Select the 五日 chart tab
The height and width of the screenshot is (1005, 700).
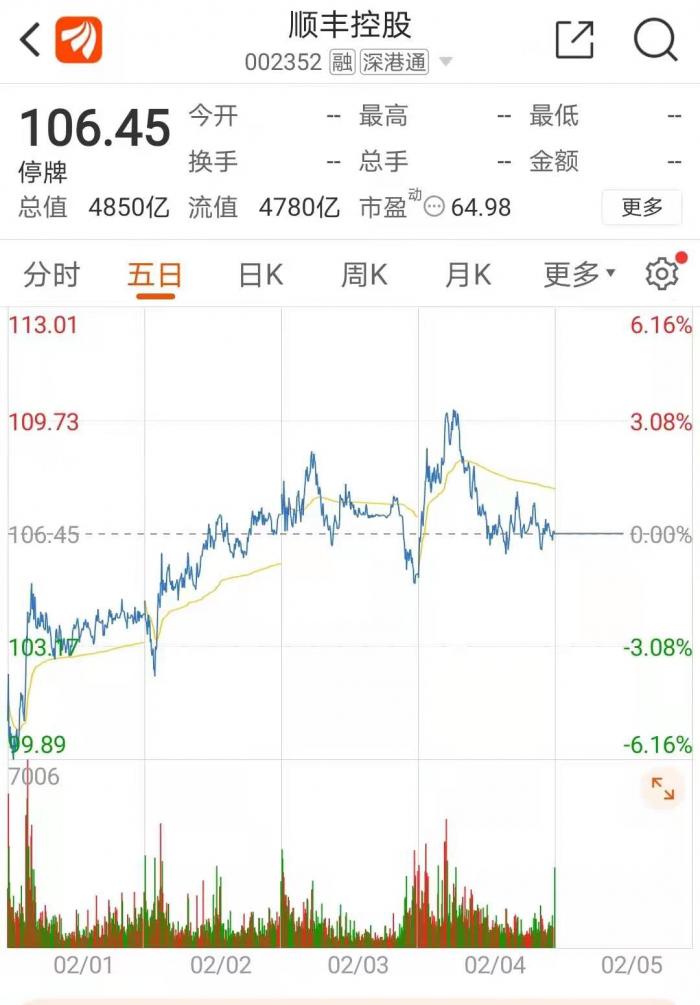click(x=155, y=275)
